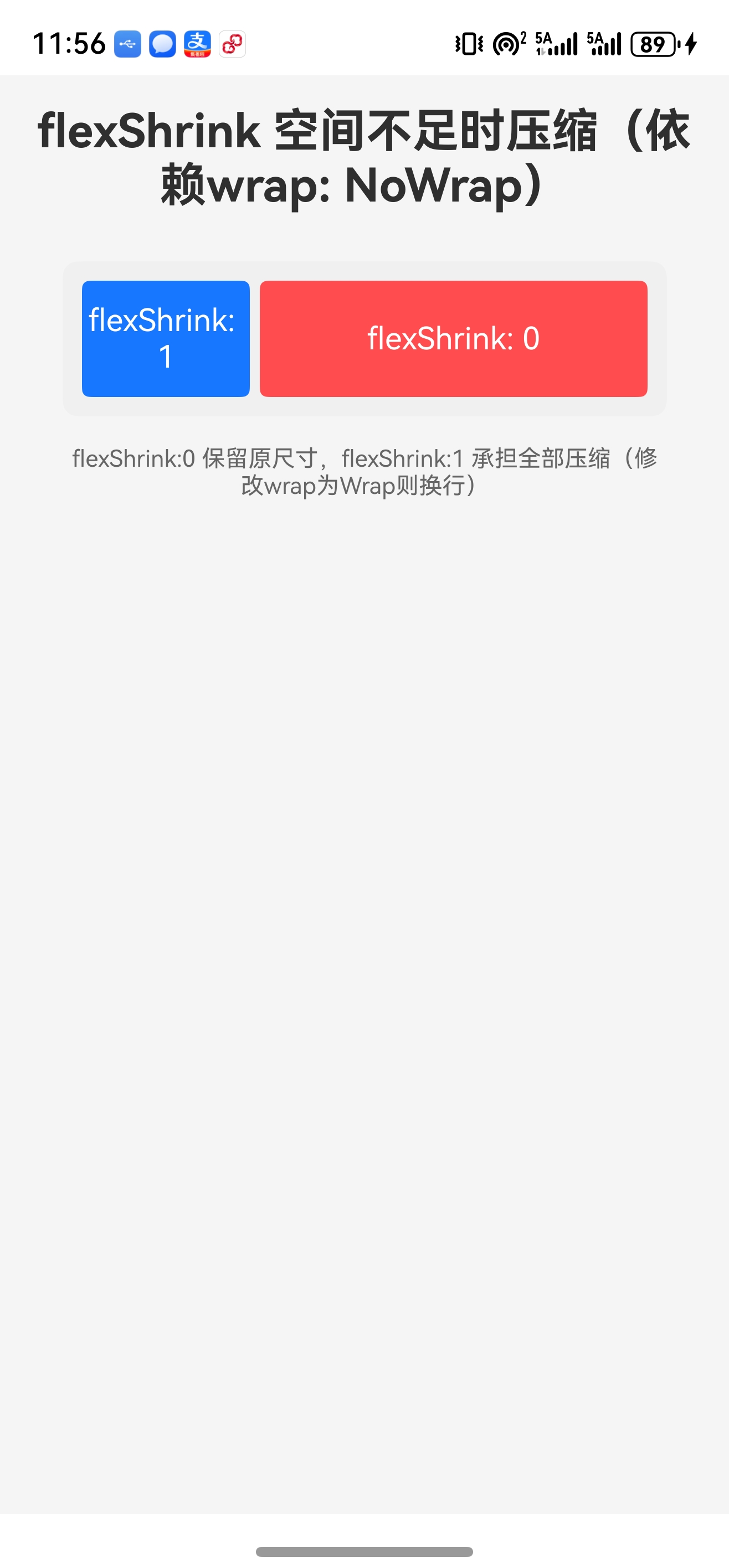Tap the clock showing 11:56
Viewport: 729px width, 1568px height.
pos(70,43)
